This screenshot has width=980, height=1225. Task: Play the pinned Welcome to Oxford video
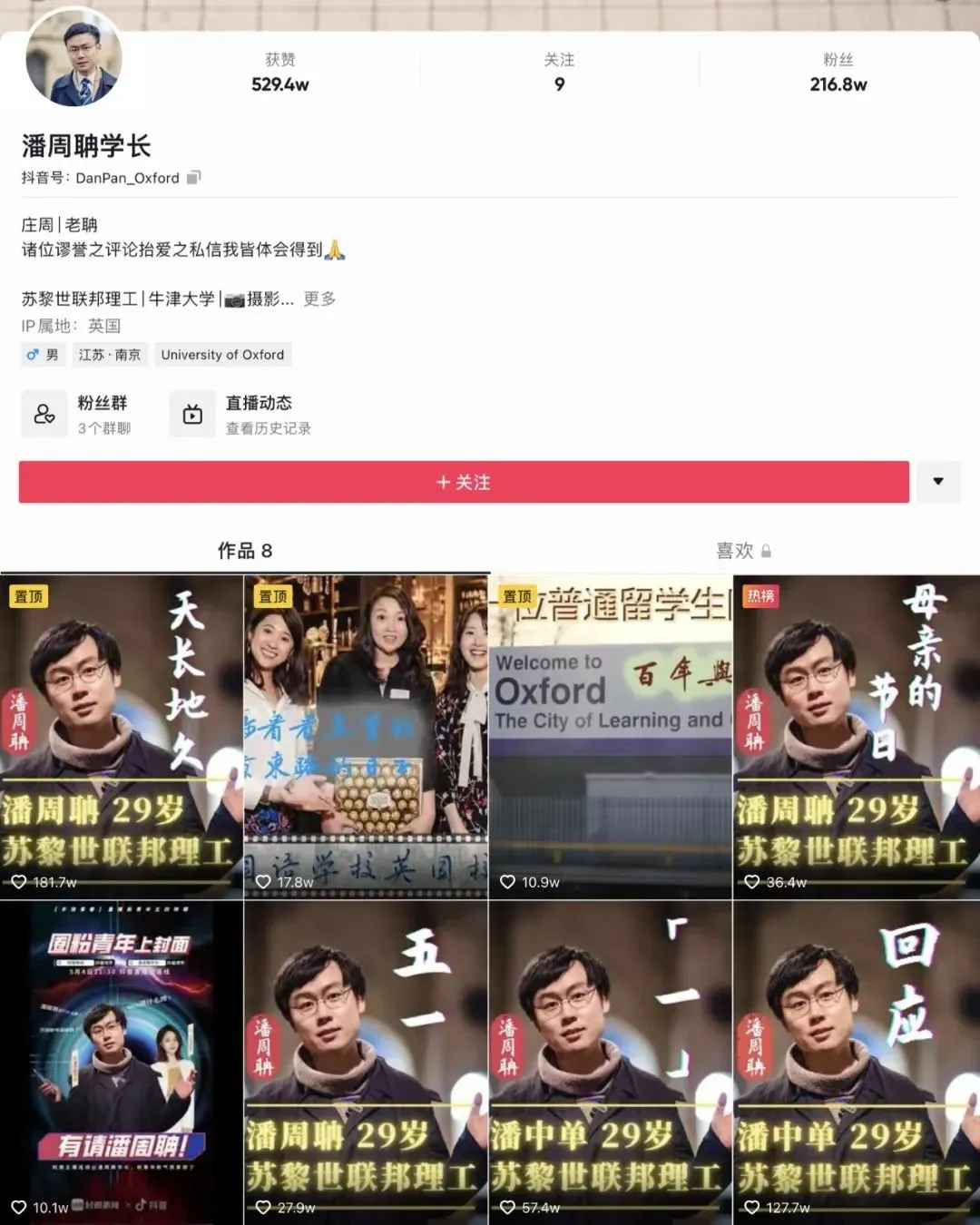pos(610,737)
